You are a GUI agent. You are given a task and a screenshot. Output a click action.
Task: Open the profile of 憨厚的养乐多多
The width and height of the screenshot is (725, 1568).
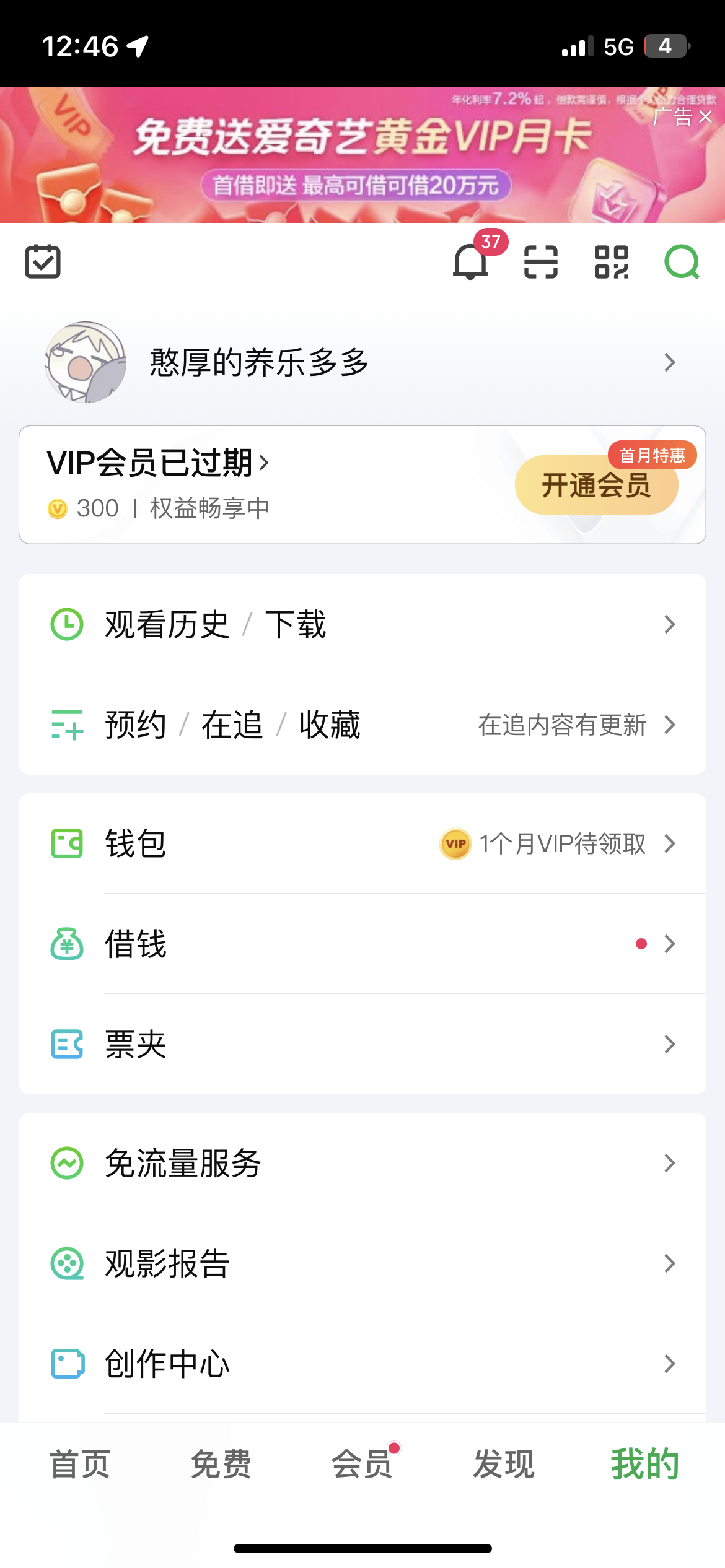259,362
